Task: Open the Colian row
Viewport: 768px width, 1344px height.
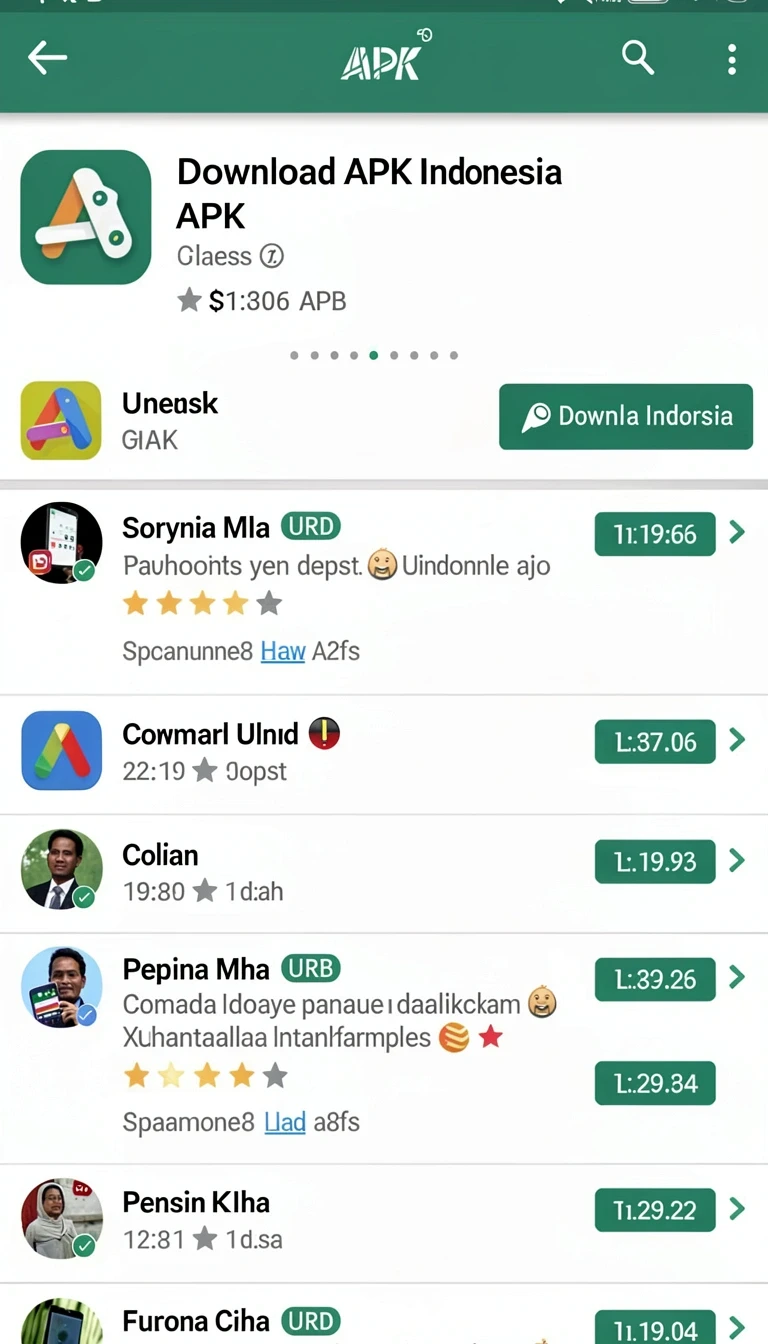Action: (x=384, y=873)
